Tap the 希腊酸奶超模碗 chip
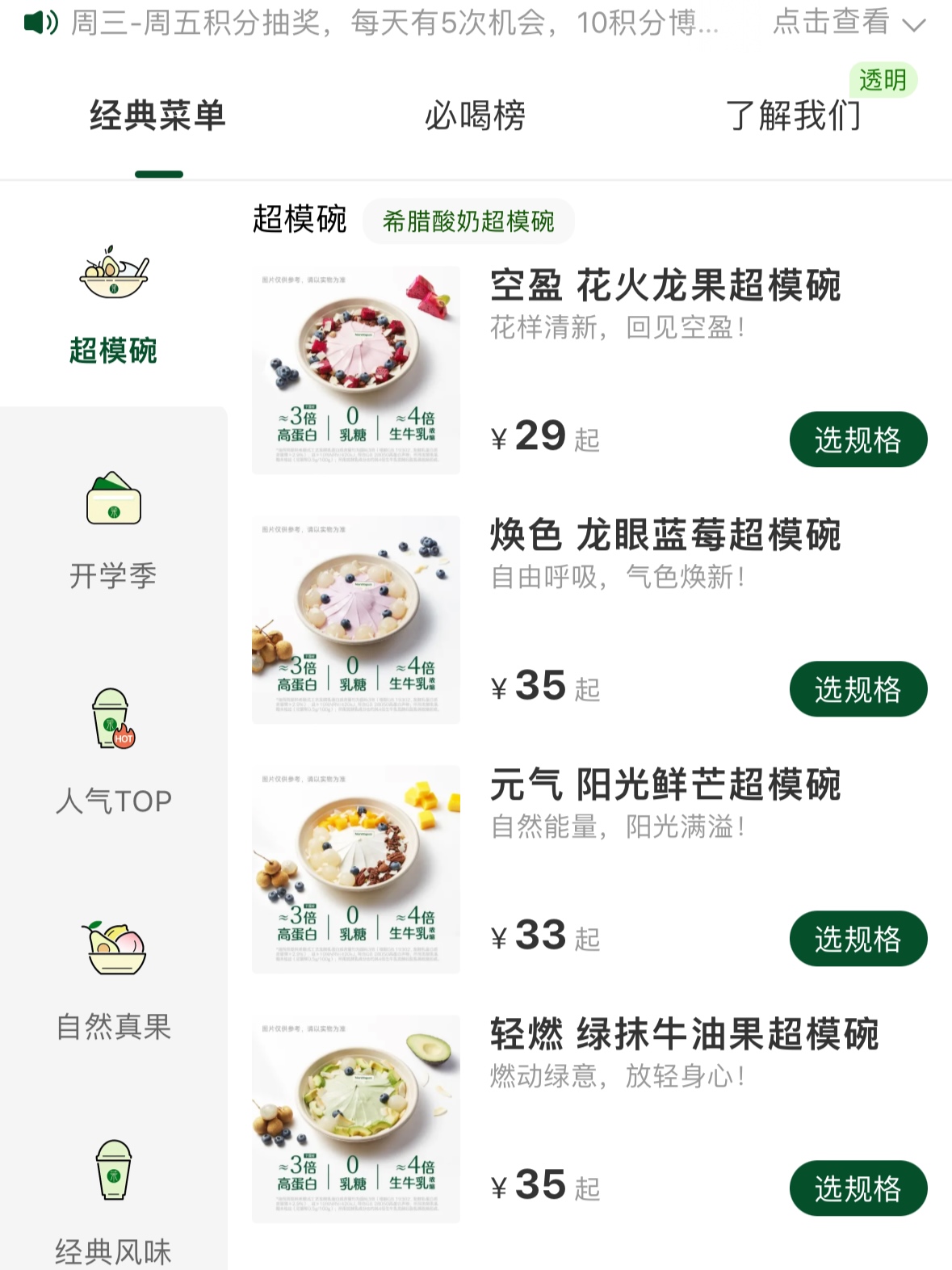The image size is (952, 1270). click(468, 221)
